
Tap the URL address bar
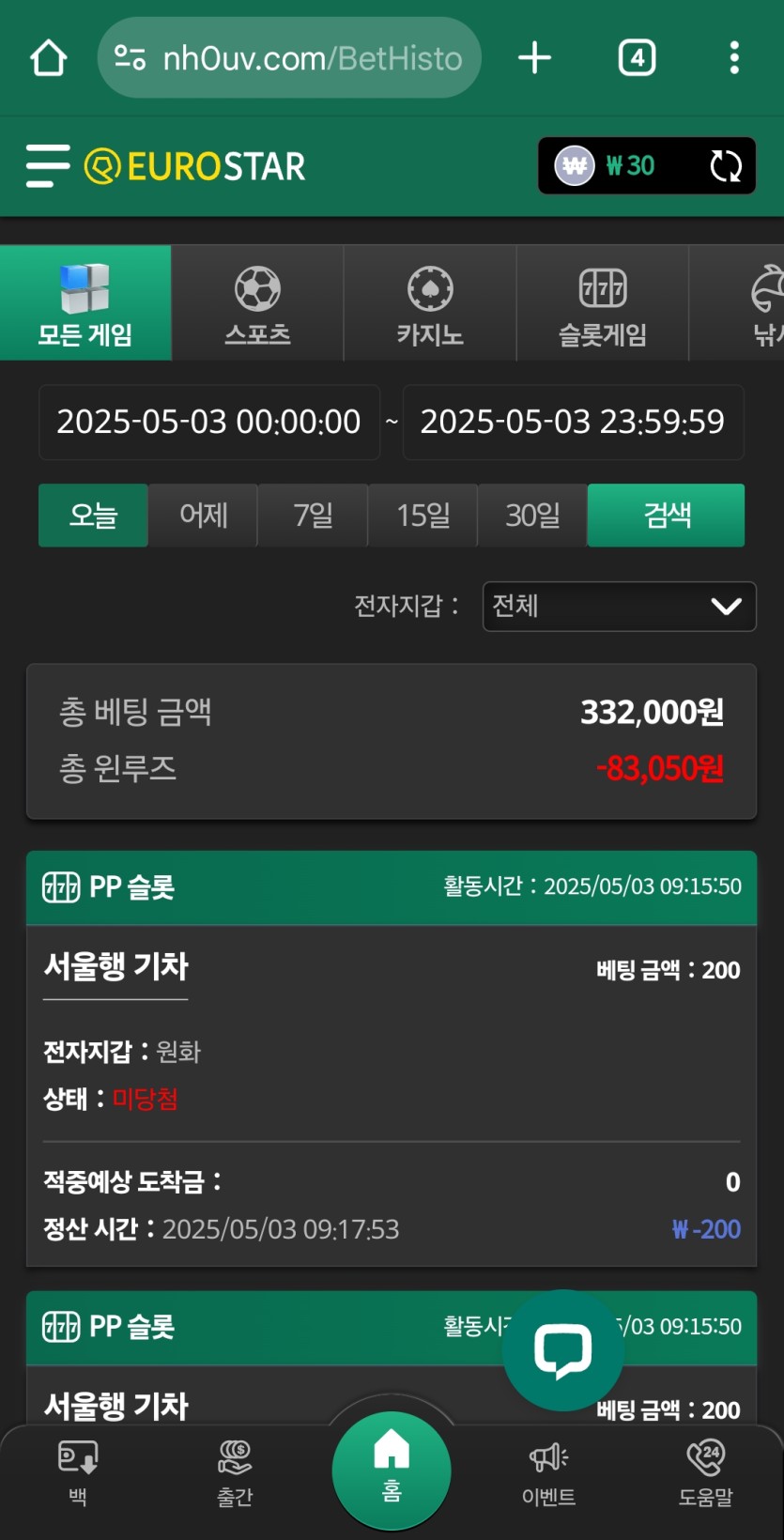click(x=289, y=58)
